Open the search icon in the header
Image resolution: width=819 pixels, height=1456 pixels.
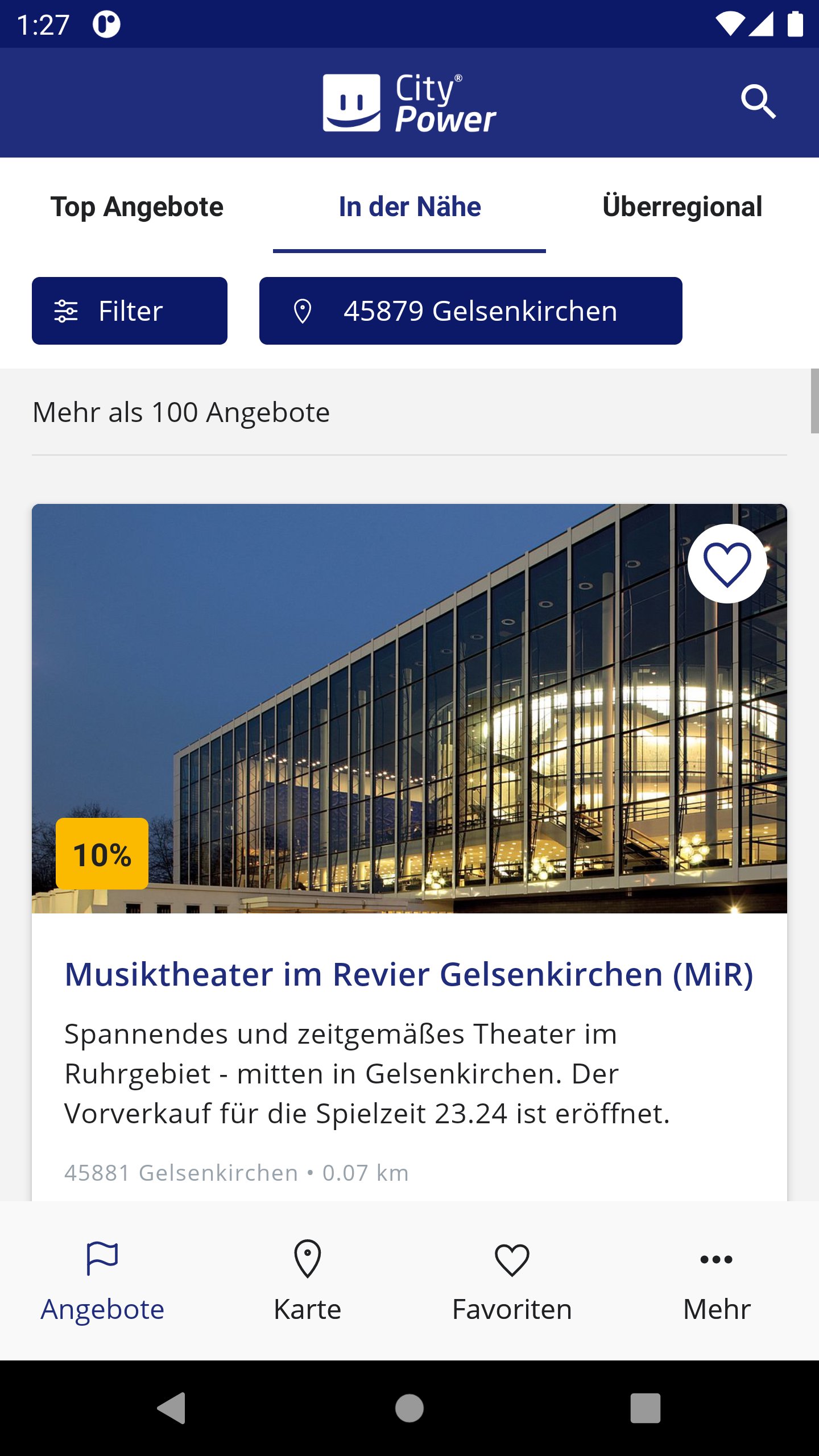coord(758,102)
